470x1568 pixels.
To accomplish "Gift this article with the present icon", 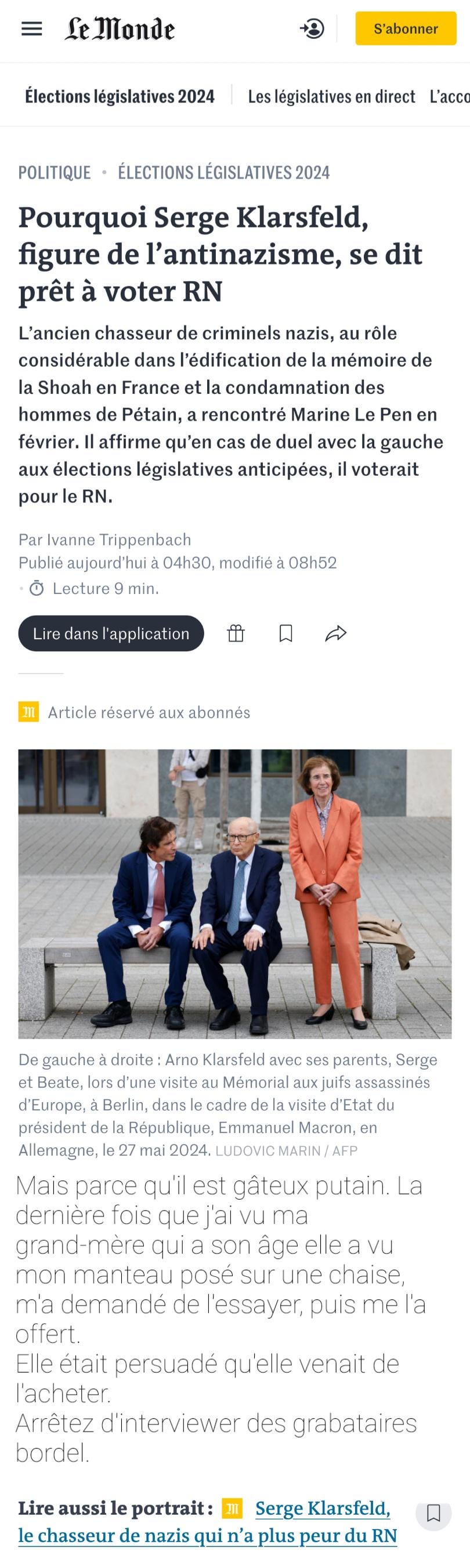I will click(236, 633).
